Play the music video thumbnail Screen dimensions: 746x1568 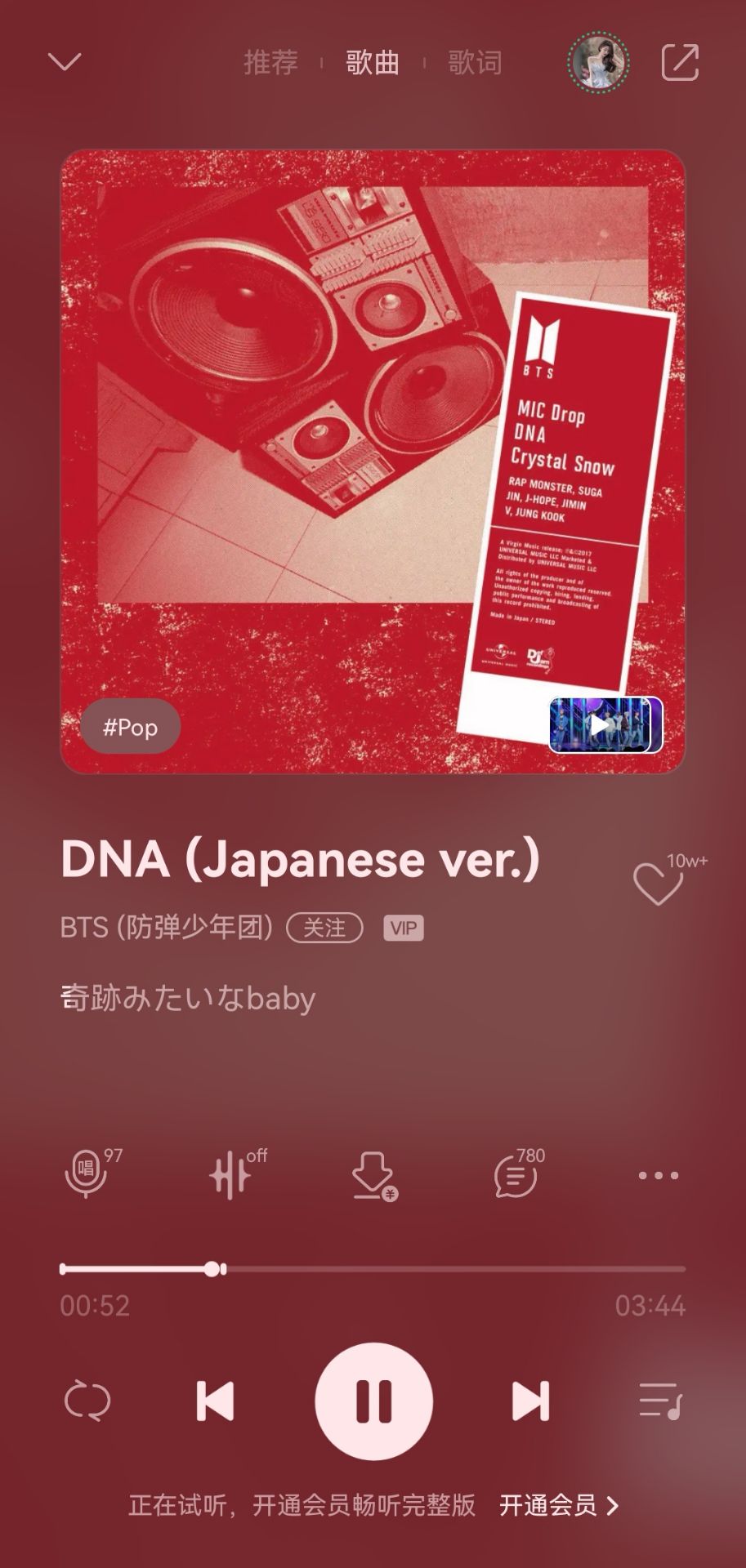click(x=605, y=724)
